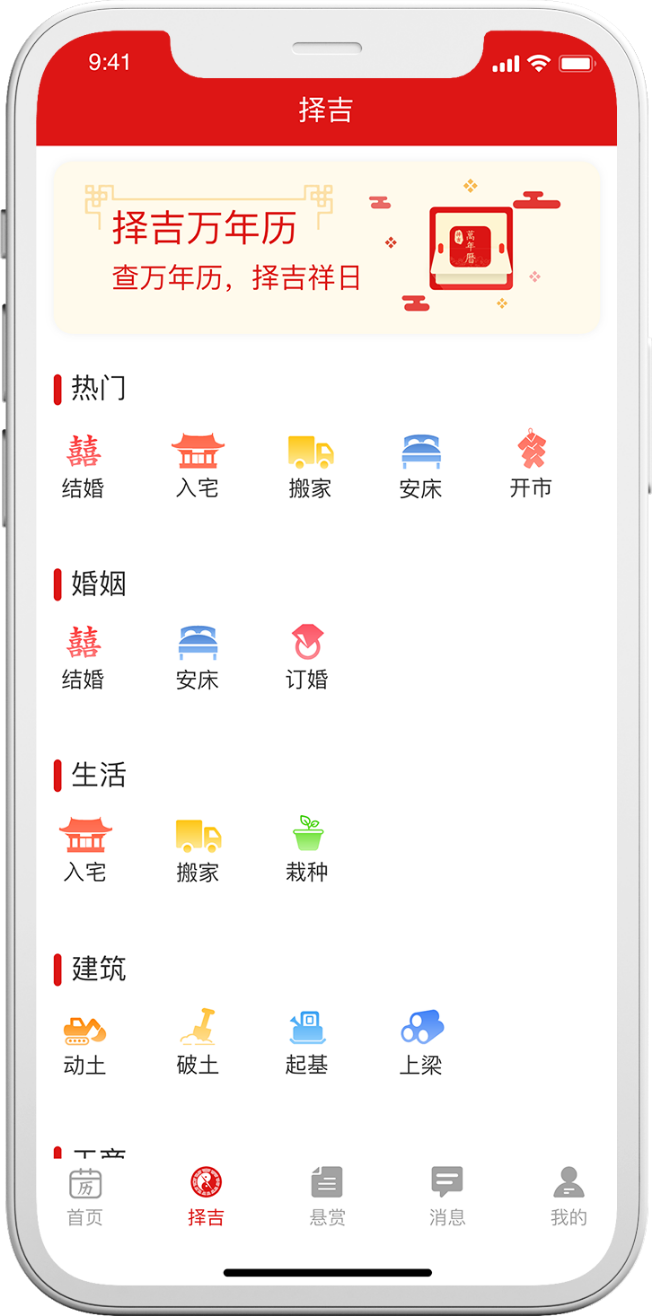Choose the 订婚 item
The image size is (652, 1316).
click(307, 657)
